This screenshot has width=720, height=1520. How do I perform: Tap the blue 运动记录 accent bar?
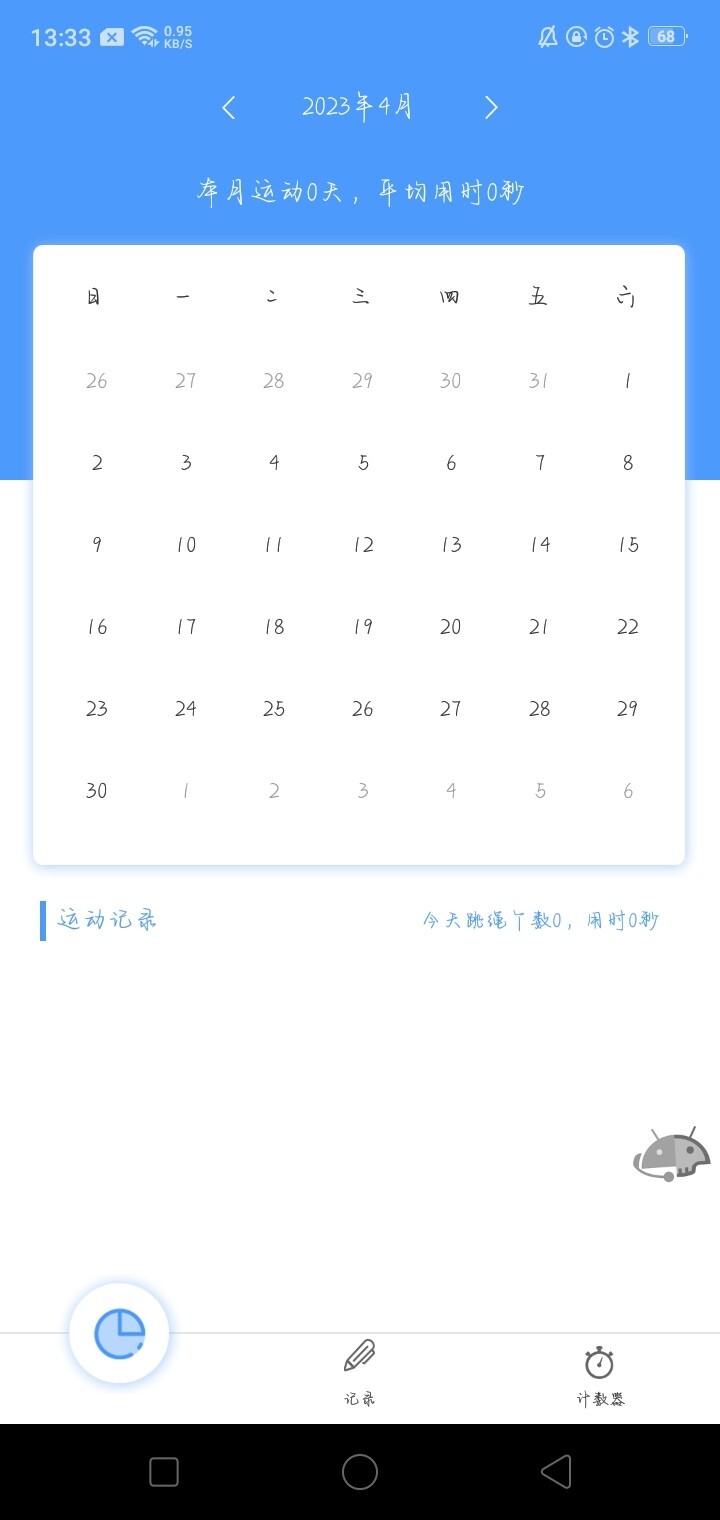[42, 919]
